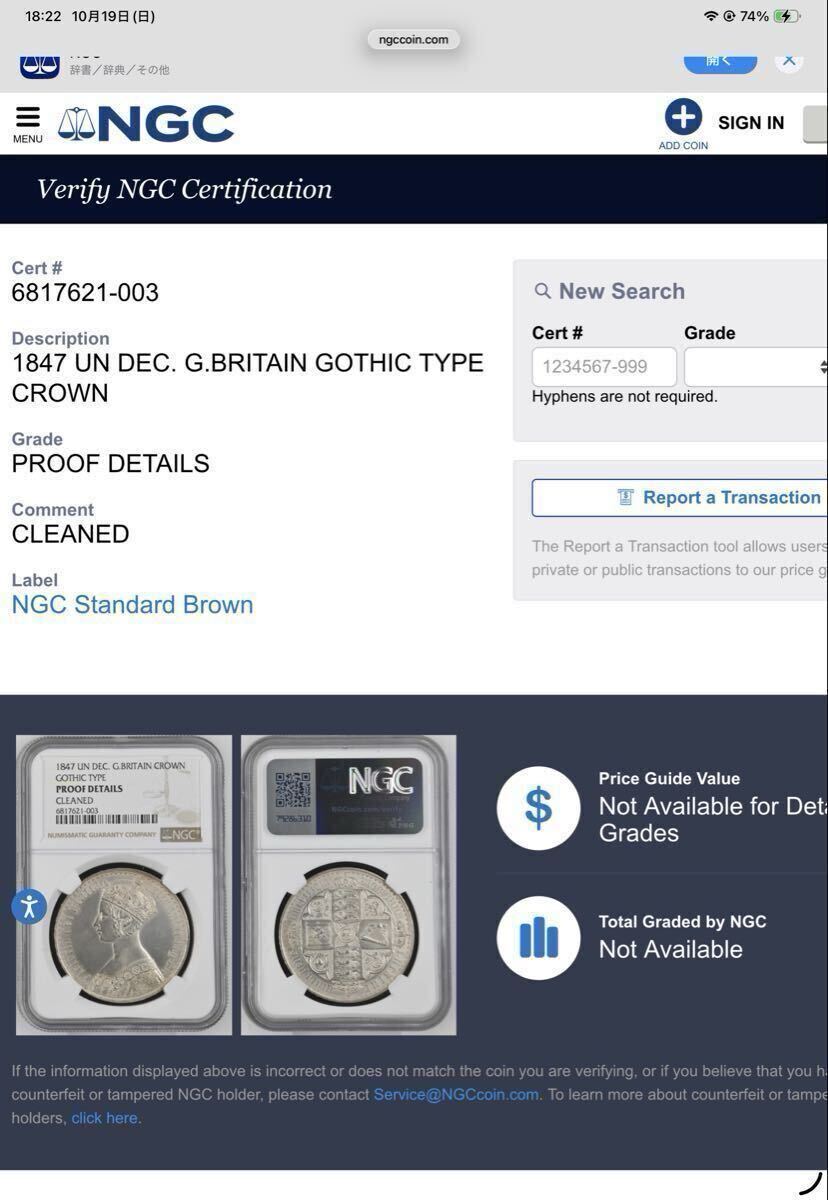
Task: Open the NGC Standard Brown label link
Action: 132,605
